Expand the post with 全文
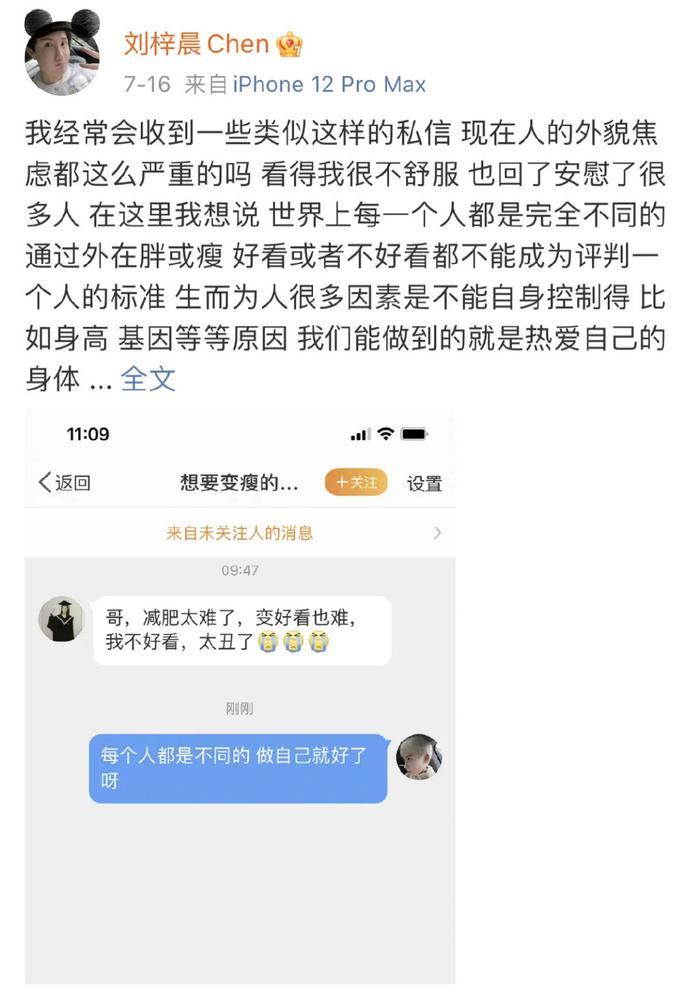700x993 pixels. click(x=148, y=379)
